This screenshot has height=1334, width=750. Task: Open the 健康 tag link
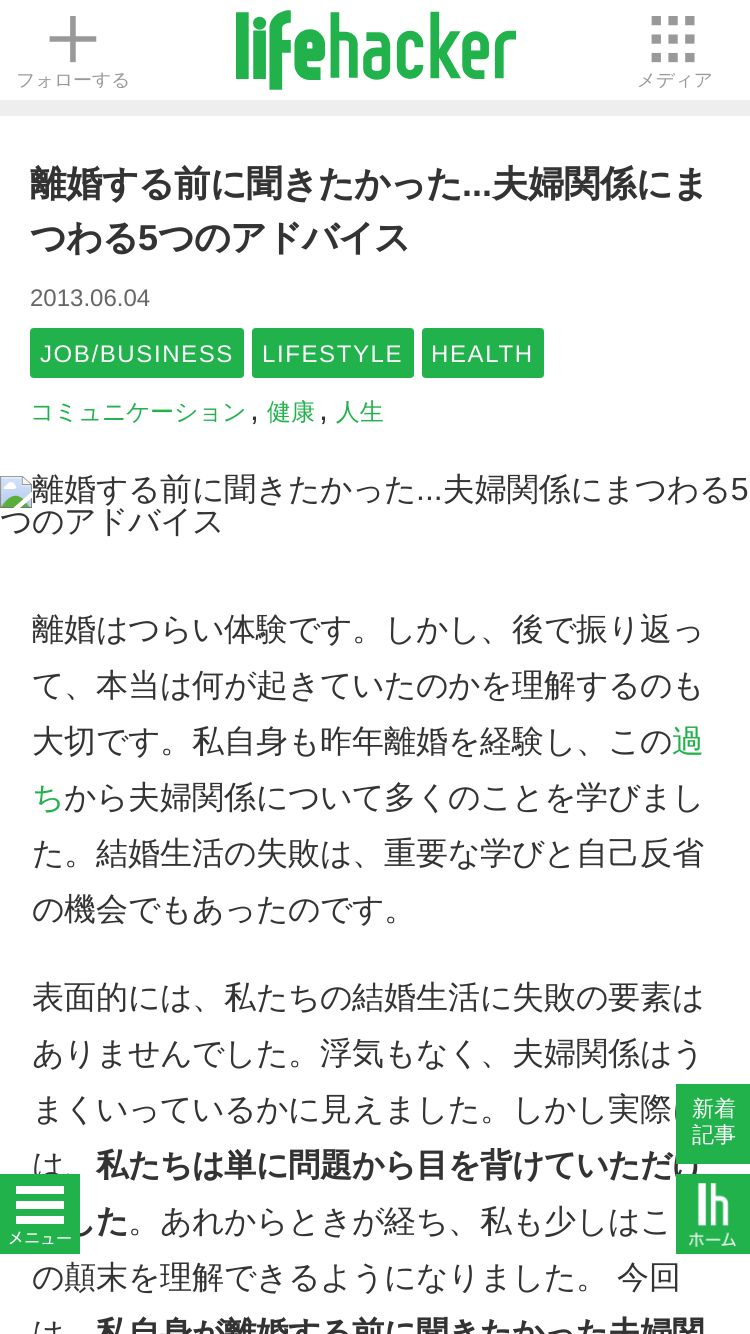291,412
